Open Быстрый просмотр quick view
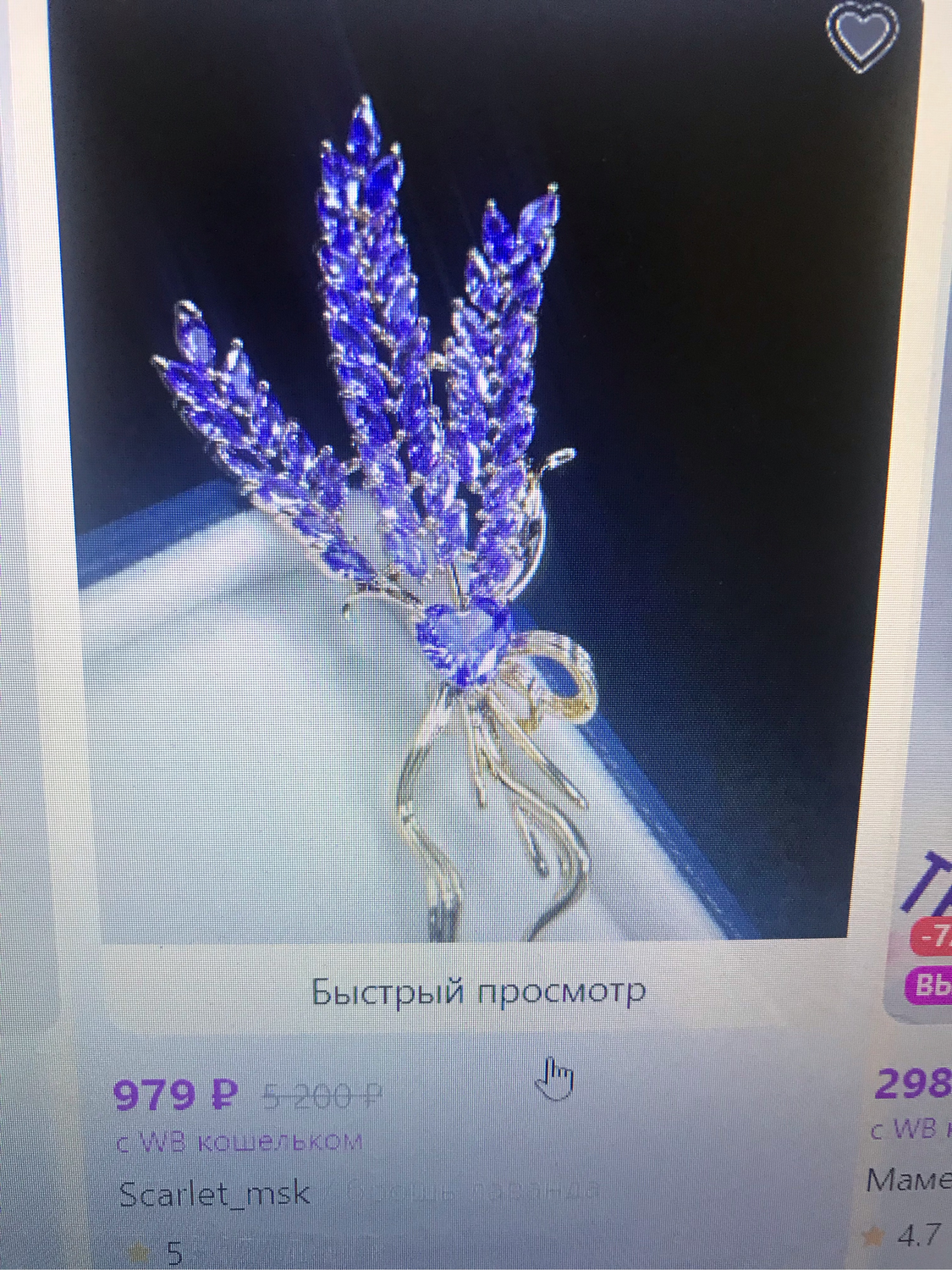The height and width of the screenshot is (1270, 952). click(478, 990)
